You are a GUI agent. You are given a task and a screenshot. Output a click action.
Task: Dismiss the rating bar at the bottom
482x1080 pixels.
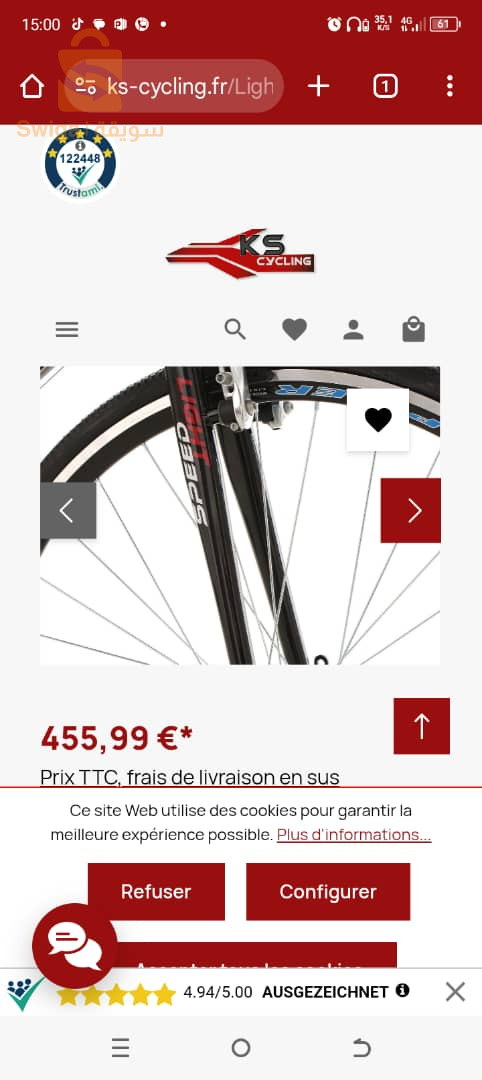click(455, 992)
